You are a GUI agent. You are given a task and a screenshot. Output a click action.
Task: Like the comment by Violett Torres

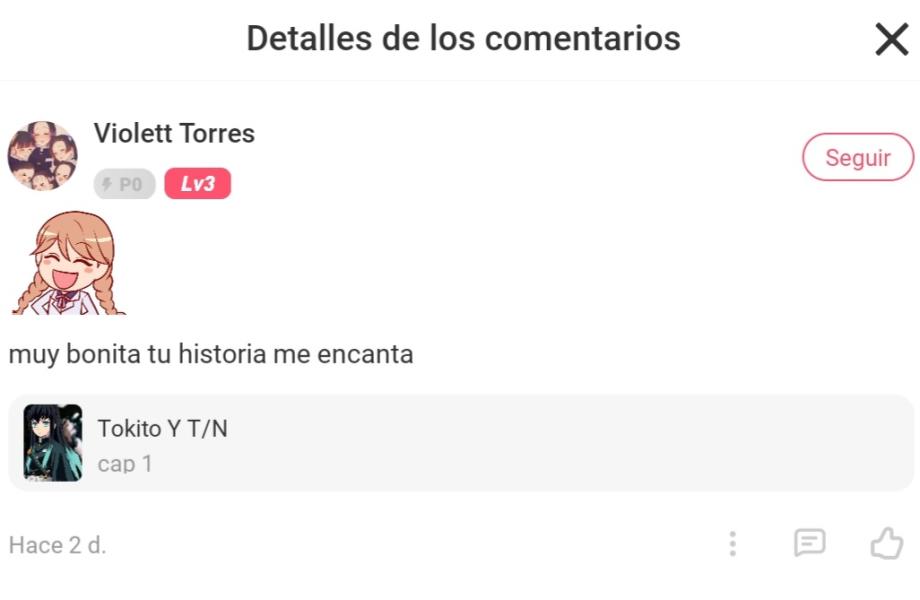pos(886,543)
